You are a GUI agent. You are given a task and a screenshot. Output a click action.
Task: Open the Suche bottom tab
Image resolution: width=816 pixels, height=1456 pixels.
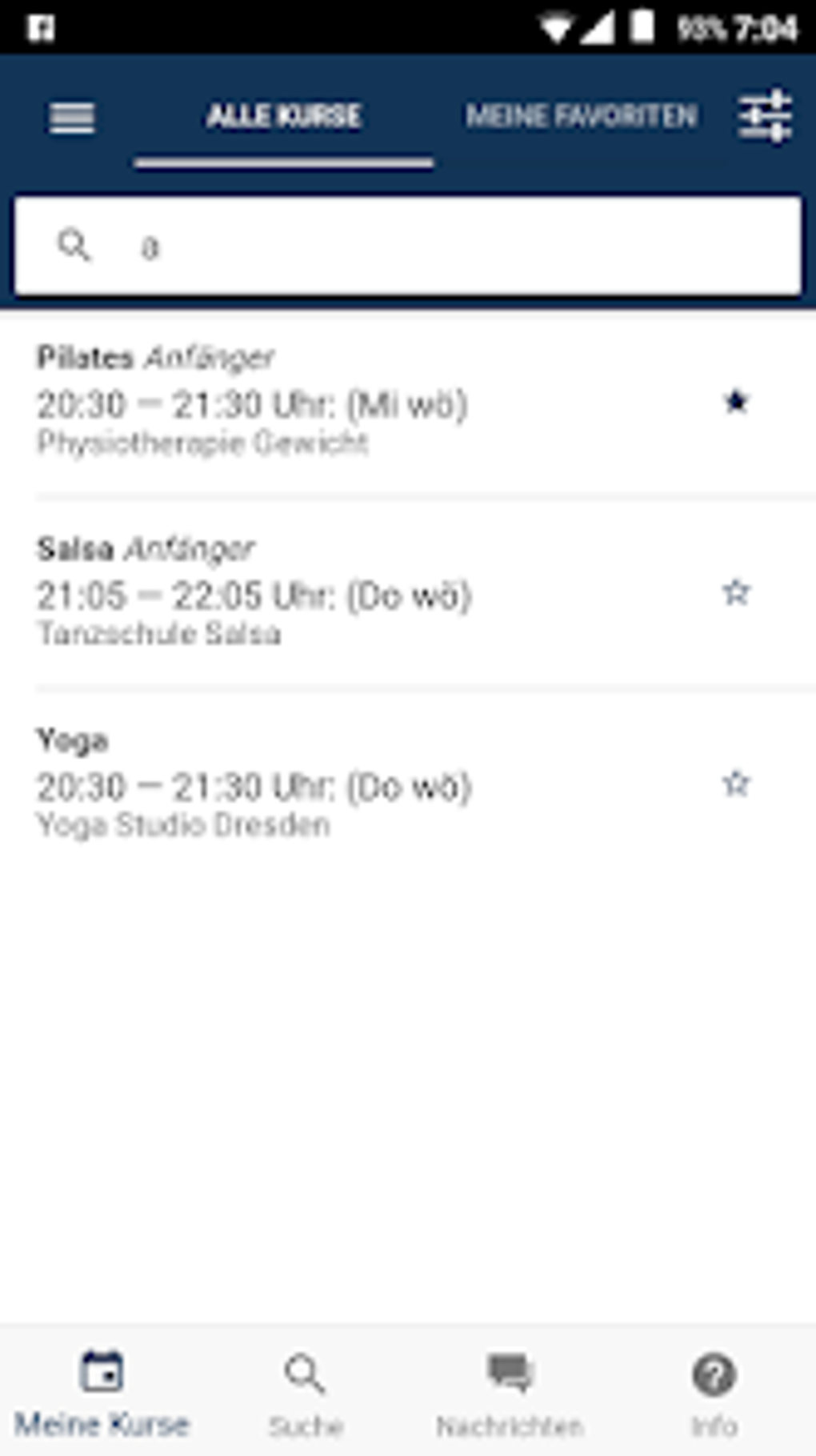(306, 1391)
